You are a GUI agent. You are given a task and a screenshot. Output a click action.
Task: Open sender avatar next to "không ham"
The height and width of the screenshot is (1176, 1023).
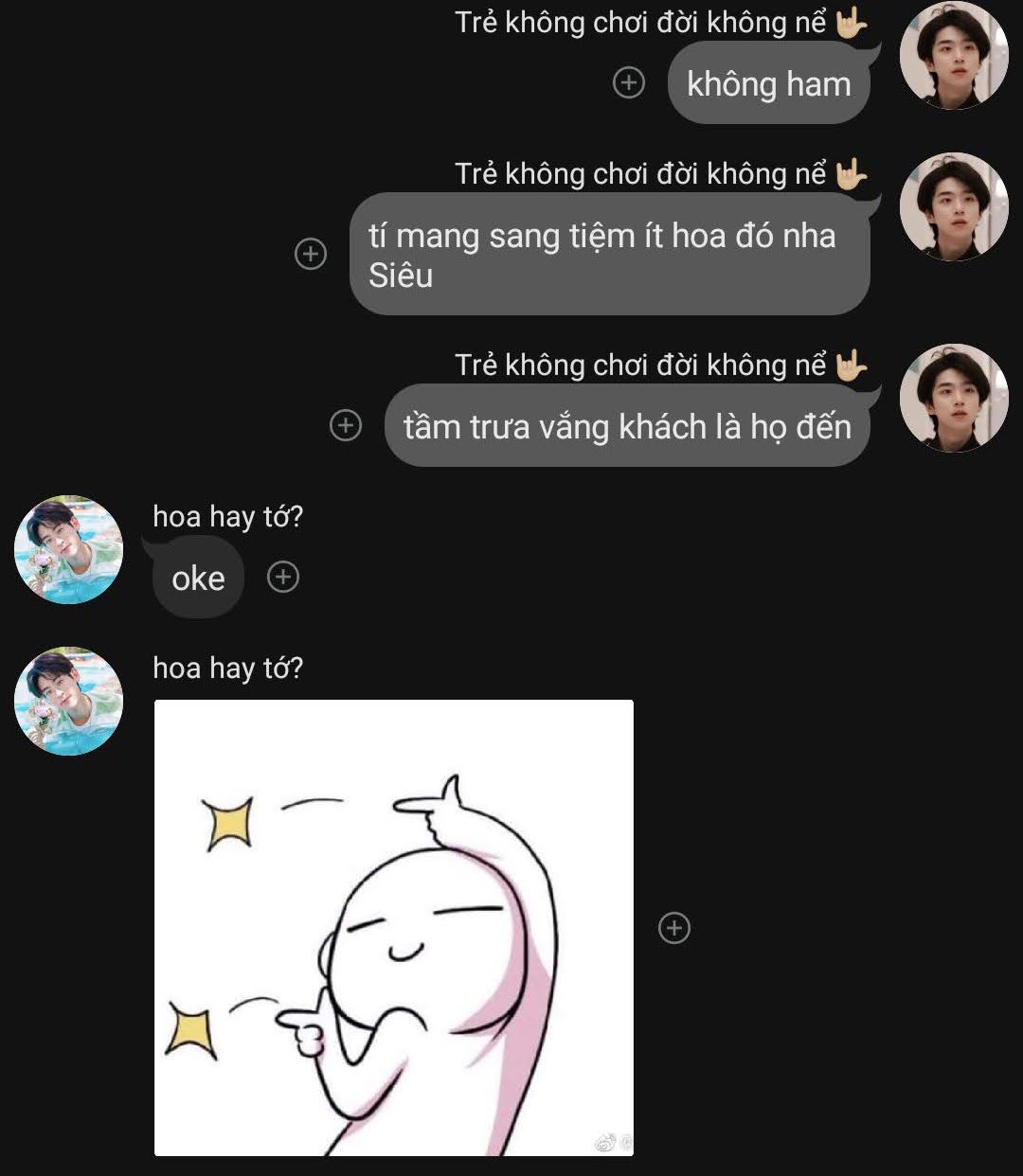[x=954, y=55]
